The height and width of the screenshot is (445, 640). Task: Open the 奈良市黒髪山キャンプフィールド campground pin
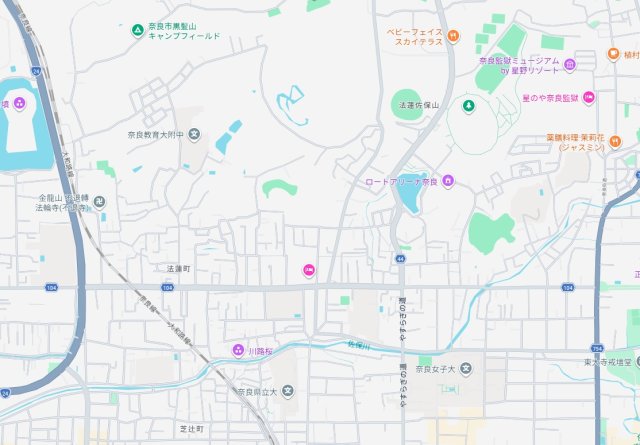tap(138, 30)
